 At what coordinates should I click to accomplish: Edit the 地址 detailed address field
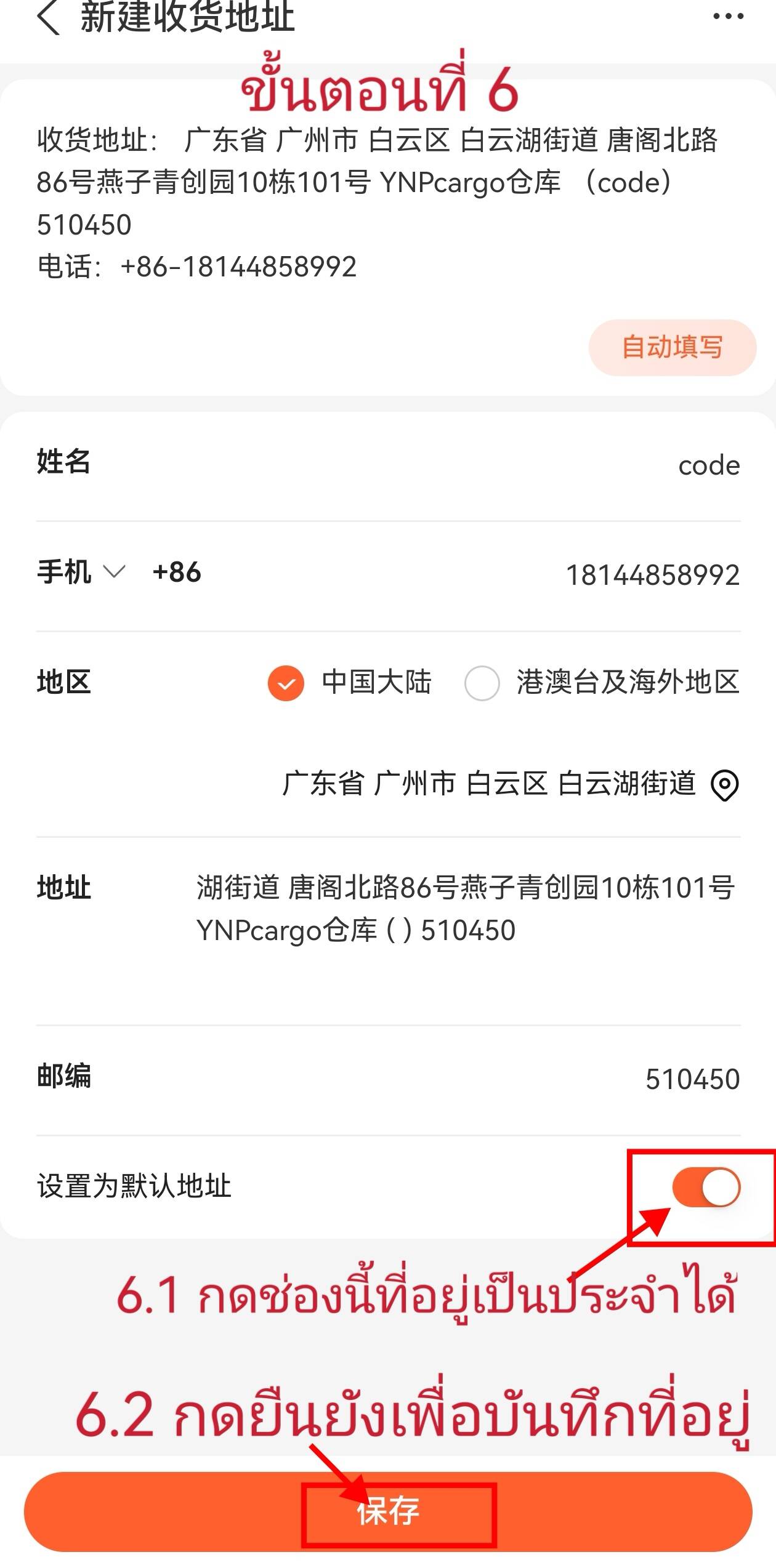(x=465, y=909)
